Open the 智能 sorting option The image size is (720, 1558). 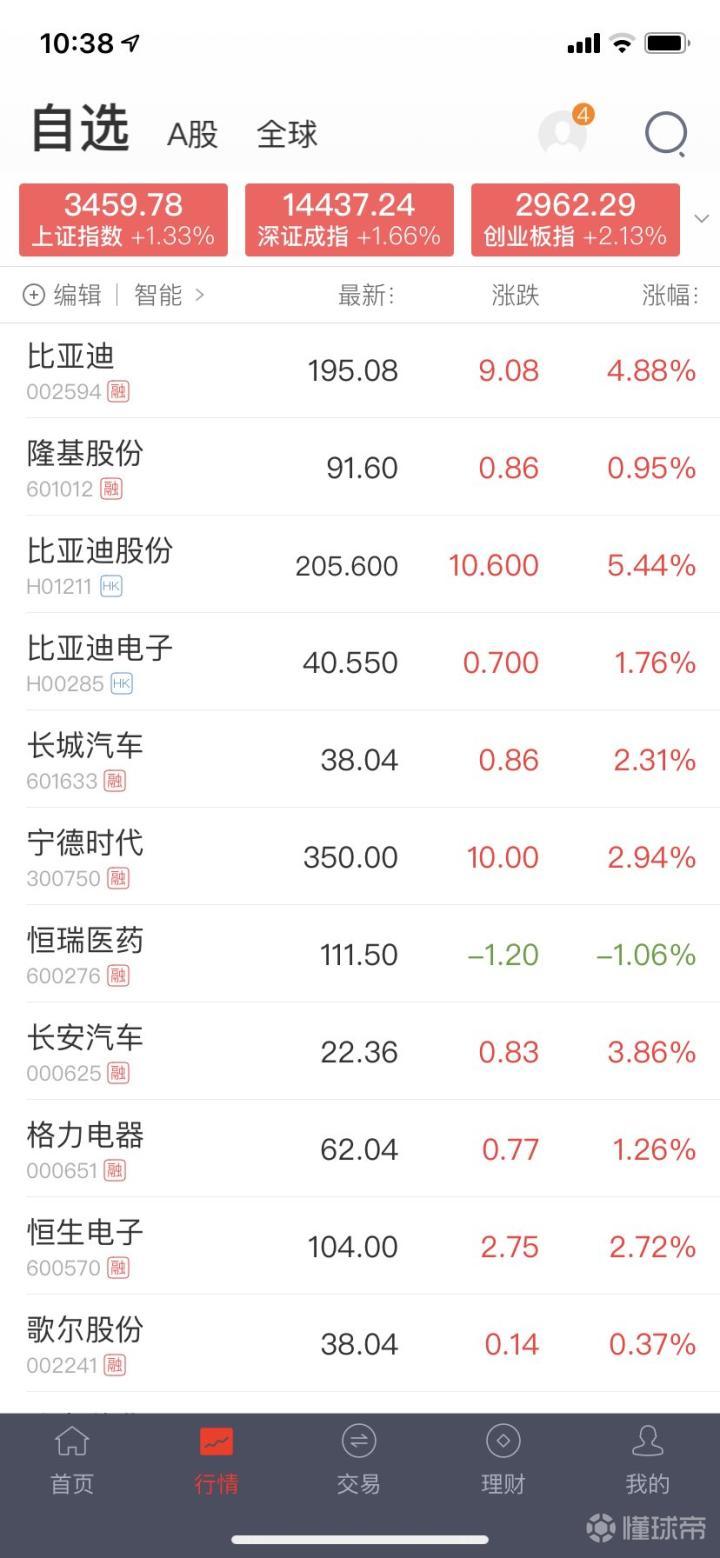click(169, 295)
